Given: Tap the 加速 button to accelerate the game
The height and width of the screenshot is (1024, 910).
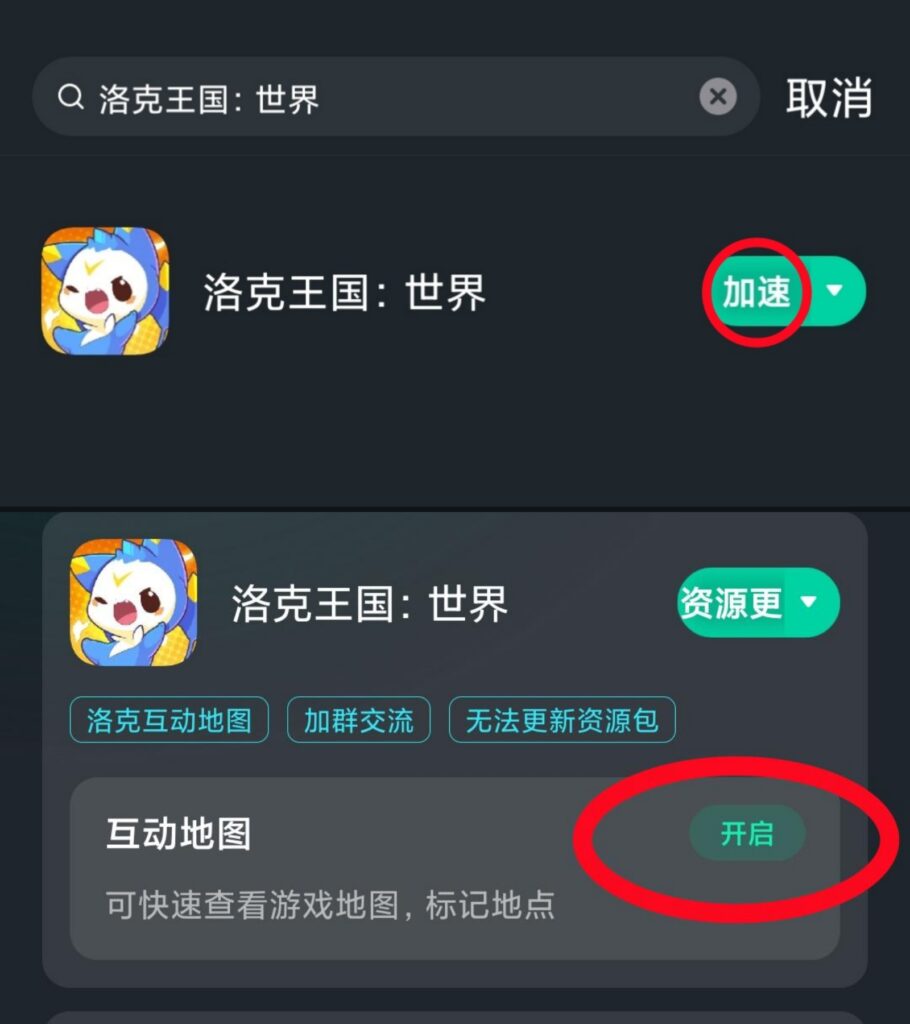Looking at the screenshot, I should [x=757, y=292].
